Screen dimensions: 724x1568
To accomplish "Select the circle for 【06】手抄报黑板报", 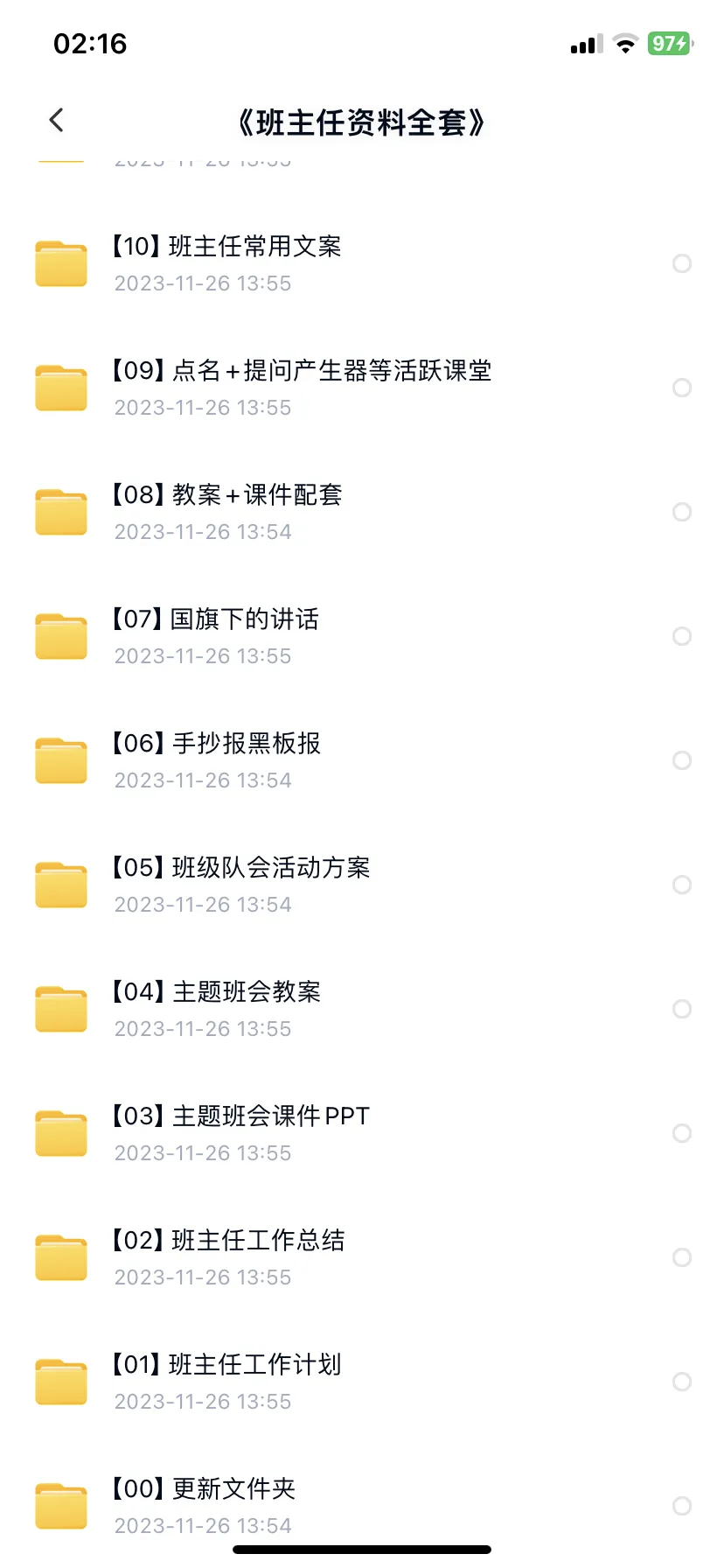I will pyautogui.click(x=682, y=760).
